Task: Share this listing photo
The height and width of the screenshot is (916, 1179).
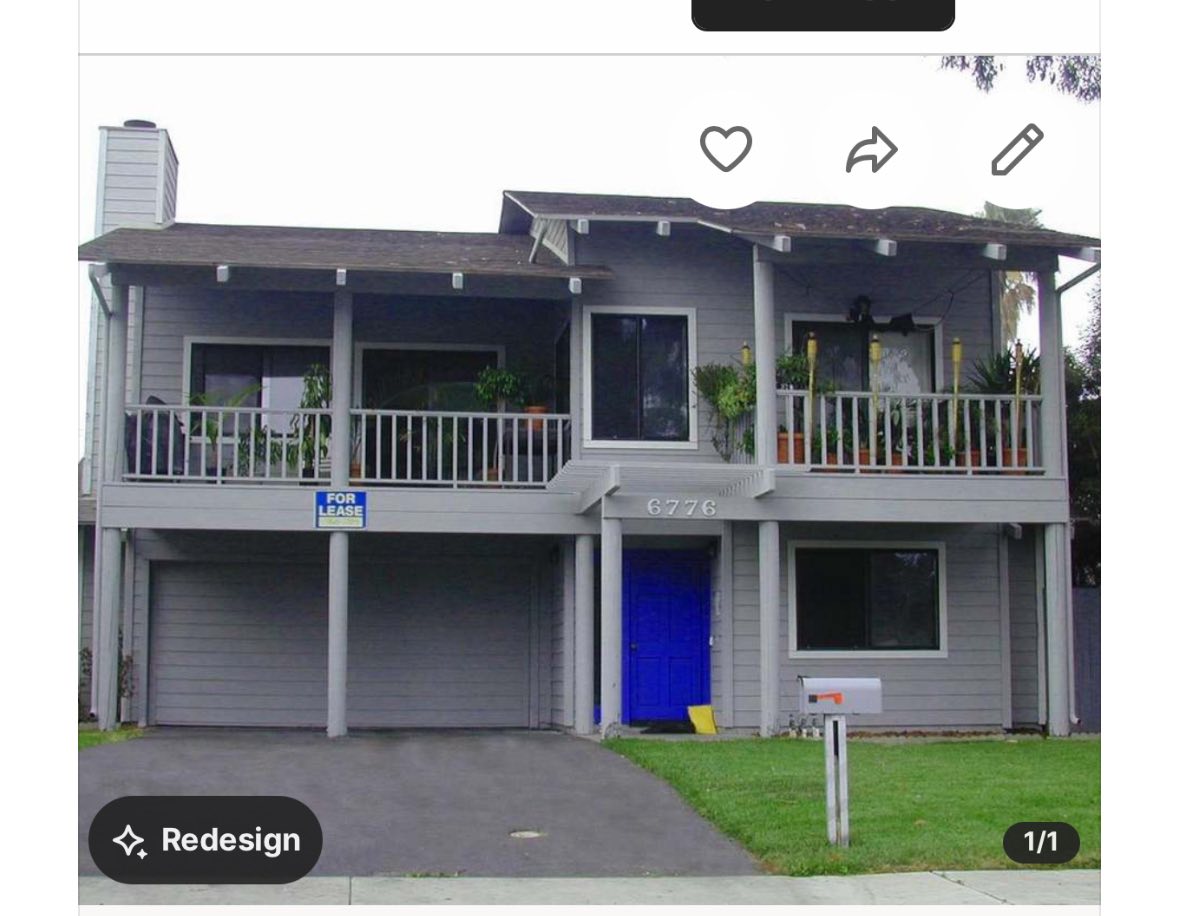Action: tap(871, 149)
